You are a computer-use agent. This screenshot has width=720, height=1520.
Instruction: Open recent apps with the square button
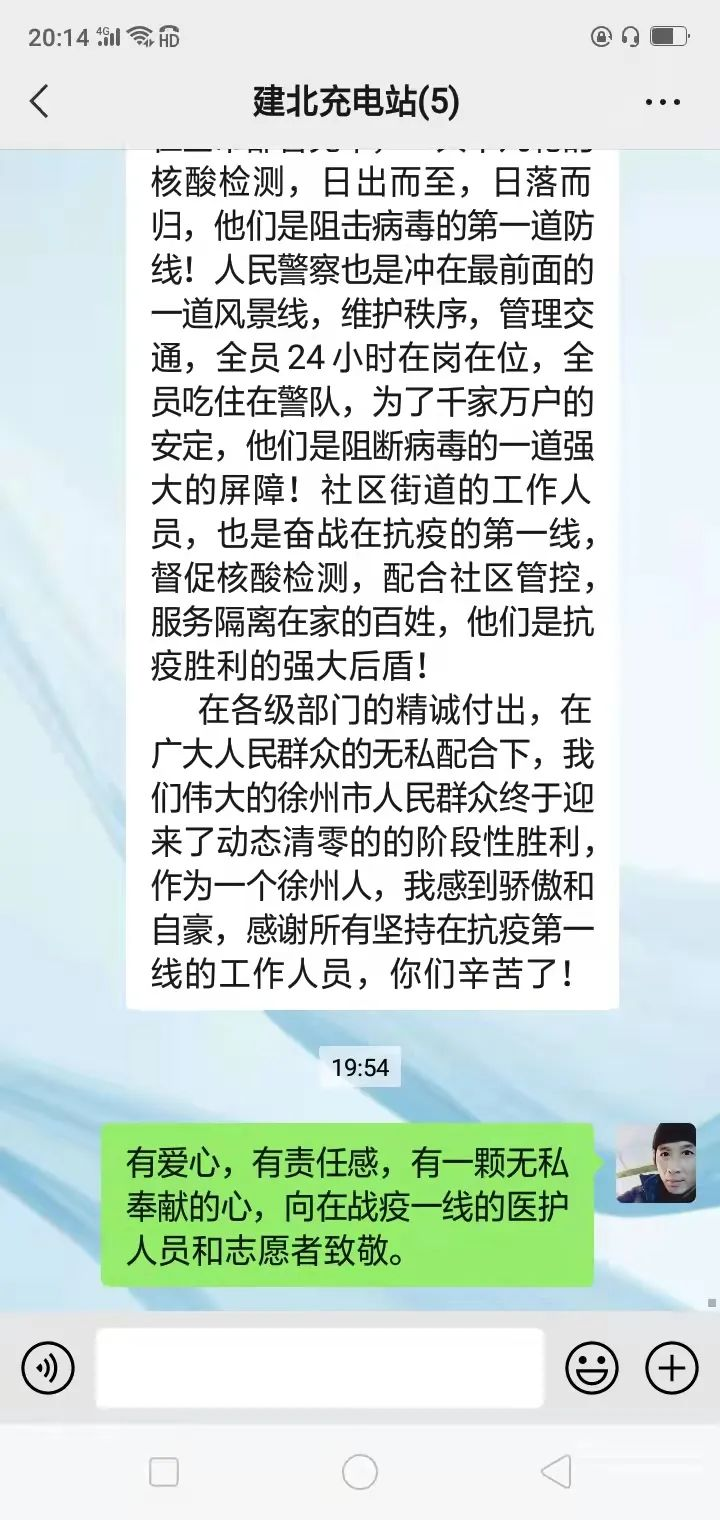click(x=164, y=1471)
